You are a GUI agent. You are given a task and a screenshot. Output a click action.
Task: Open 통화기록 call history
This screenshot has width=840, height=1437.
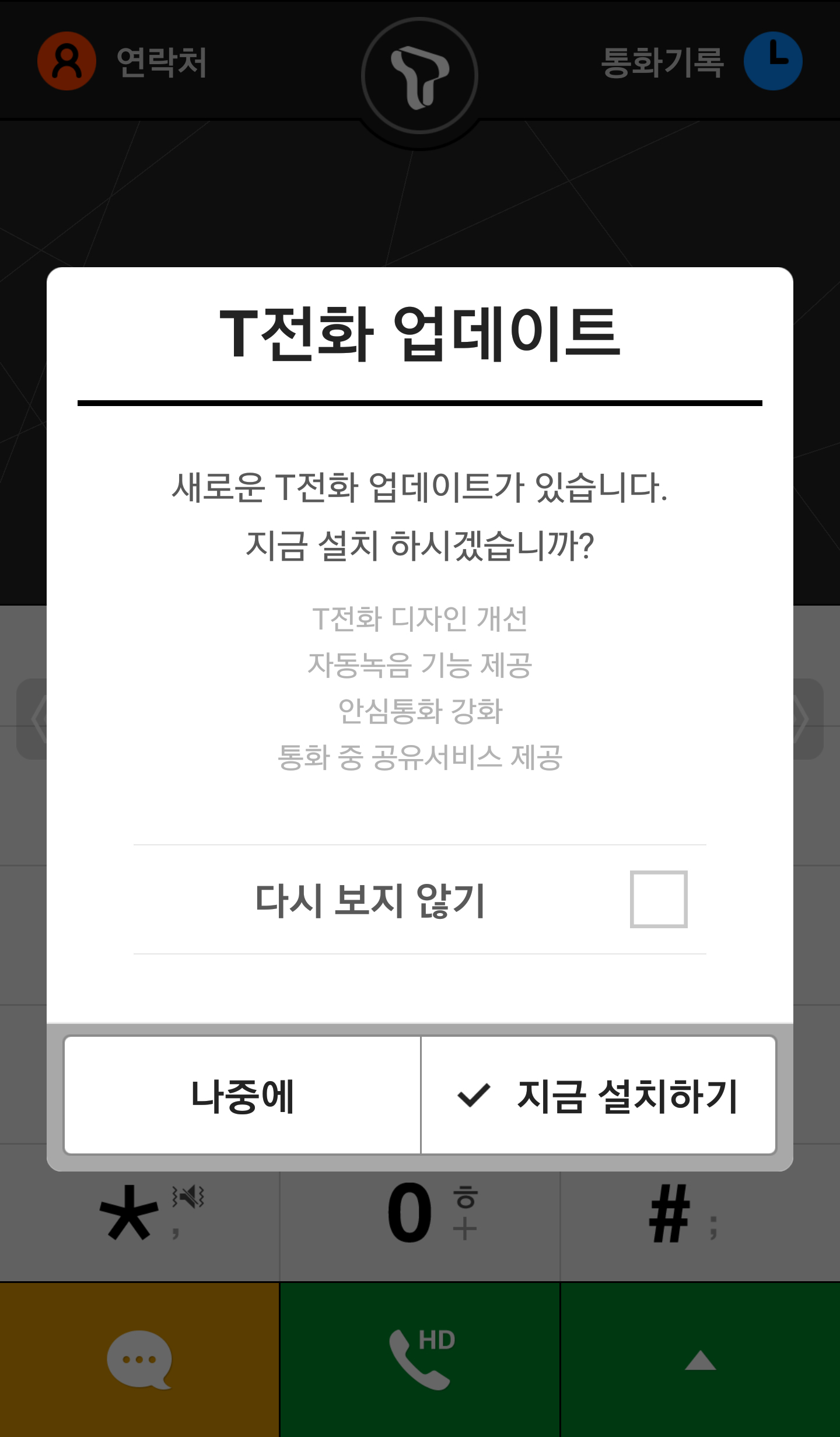702,61
